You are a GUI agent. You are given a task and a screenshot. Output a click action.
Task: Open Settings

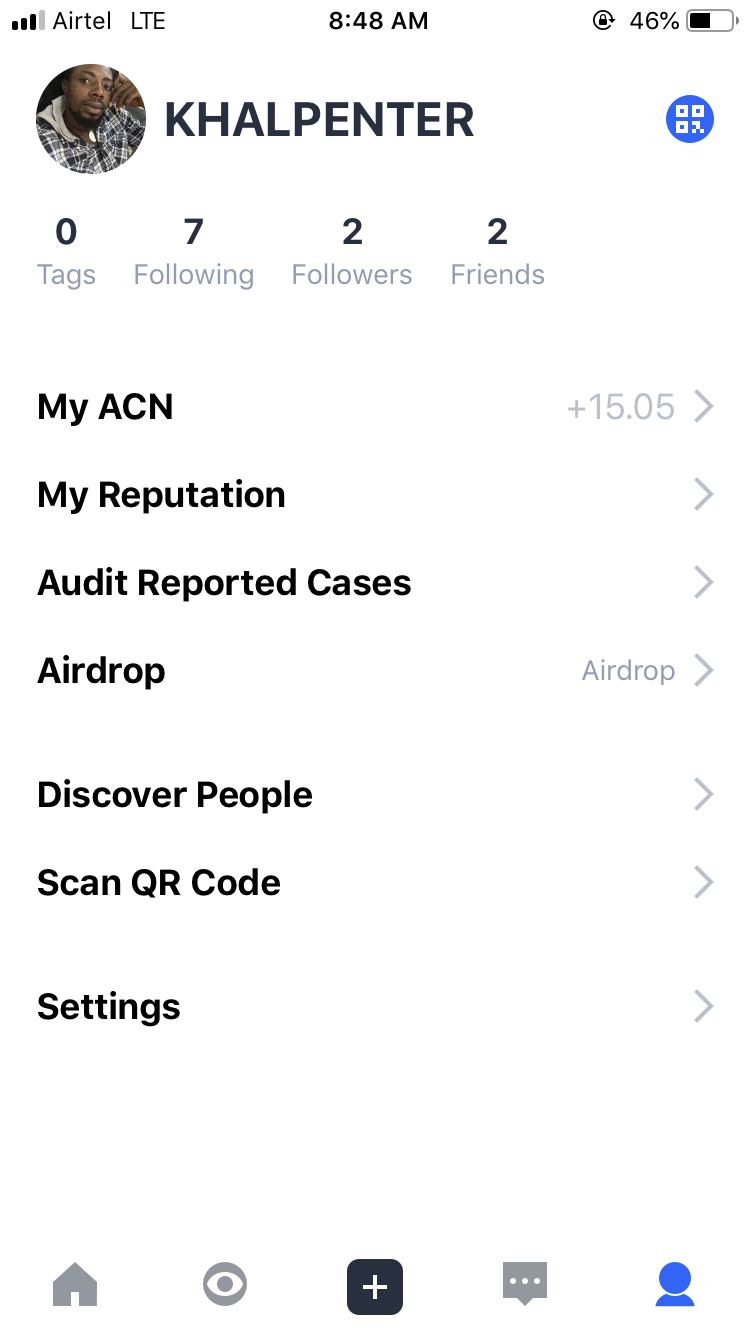pos(375,1007)
